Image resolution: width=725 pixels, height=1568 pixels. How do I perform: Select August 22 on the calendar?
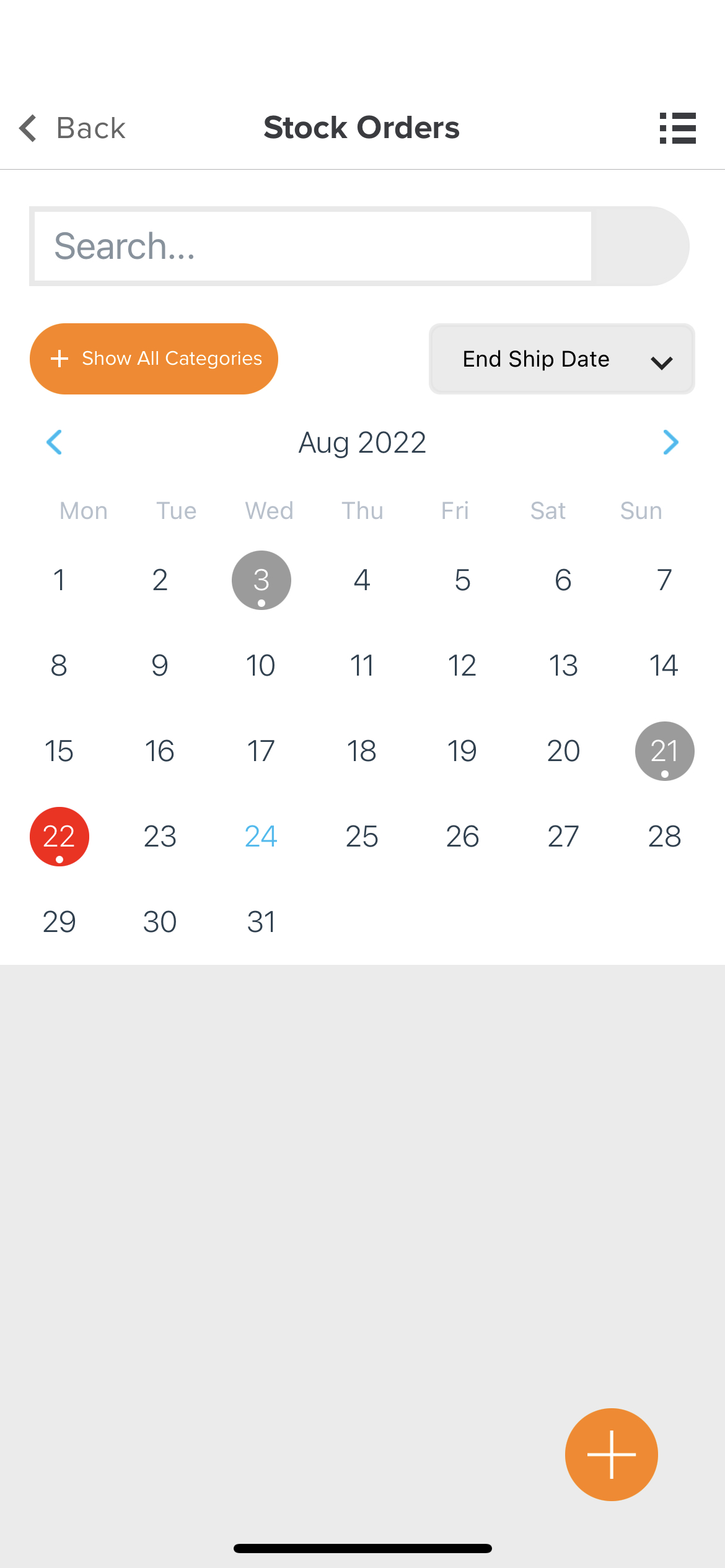[59, 837]
